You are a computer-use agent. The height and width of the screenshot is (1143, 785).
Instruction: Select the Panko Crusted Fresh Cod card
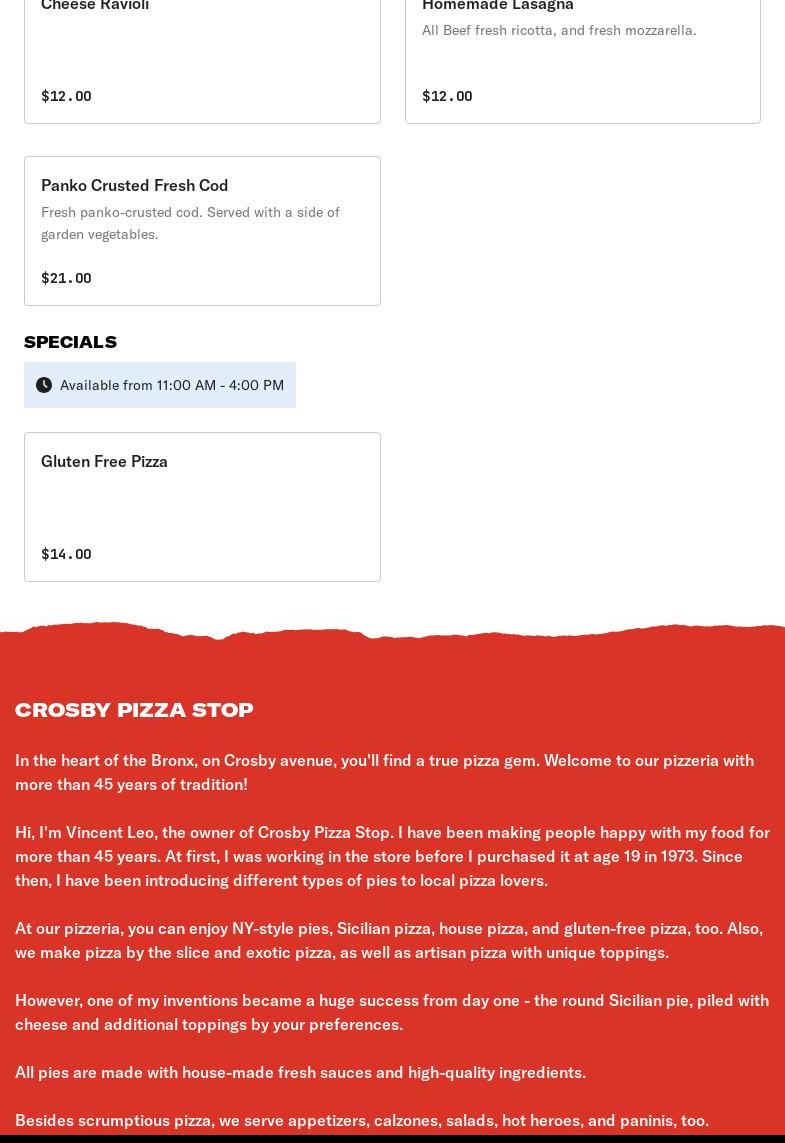coord(202,231)
